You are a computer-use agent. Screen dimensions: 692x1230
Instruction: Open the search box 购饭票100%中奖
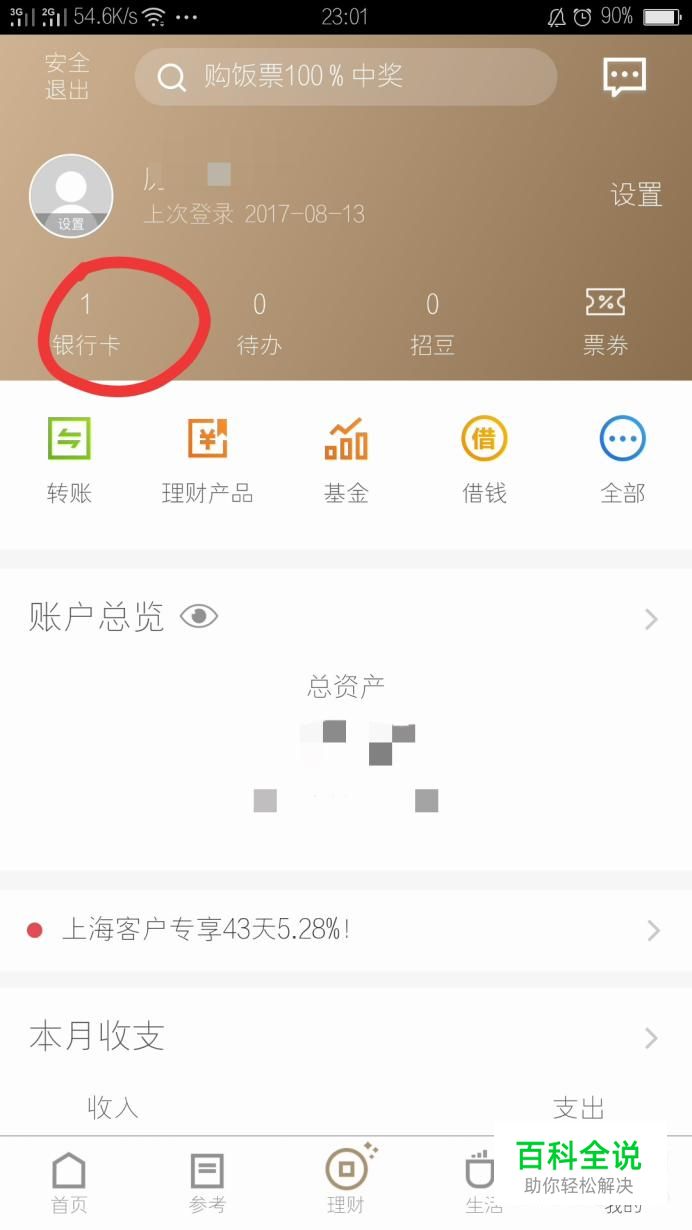[x=345, y=77]
